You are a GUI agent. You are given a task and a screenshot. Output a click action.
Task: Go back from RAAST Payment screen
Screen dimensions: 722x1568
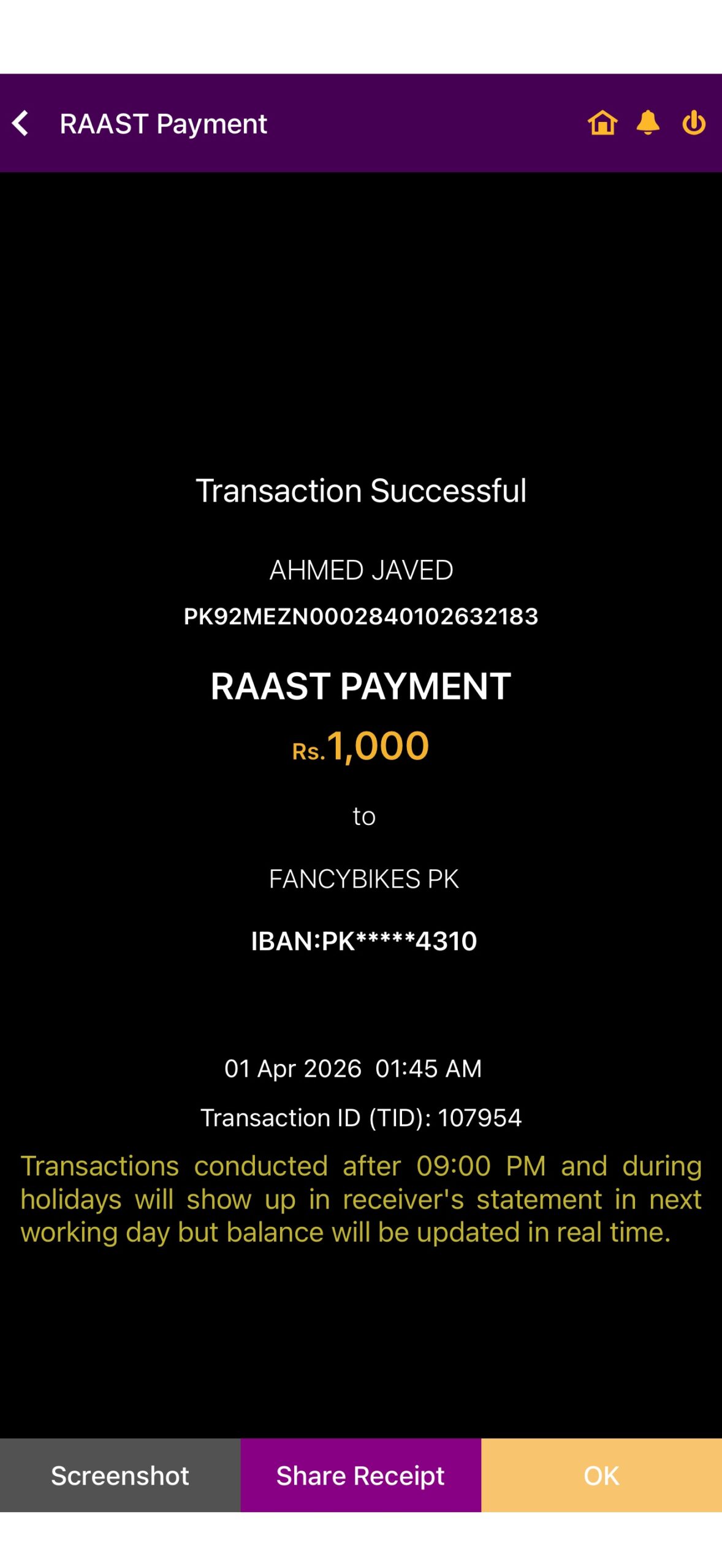click(21, 123)
